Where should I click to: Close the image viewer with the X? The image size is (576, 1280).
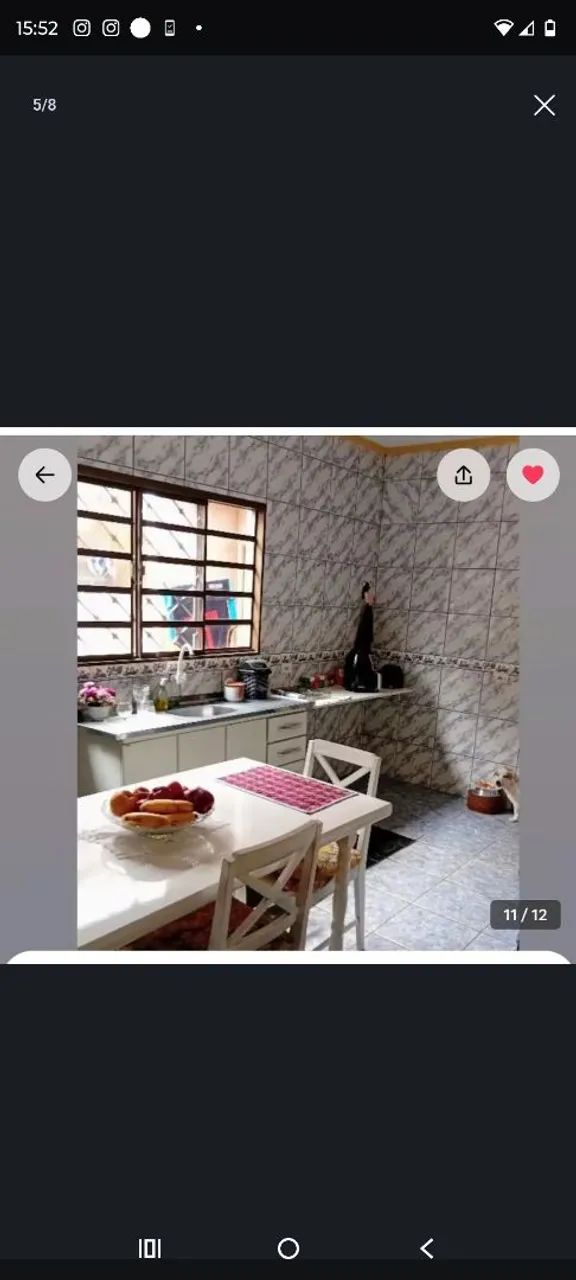click(544, 105)
